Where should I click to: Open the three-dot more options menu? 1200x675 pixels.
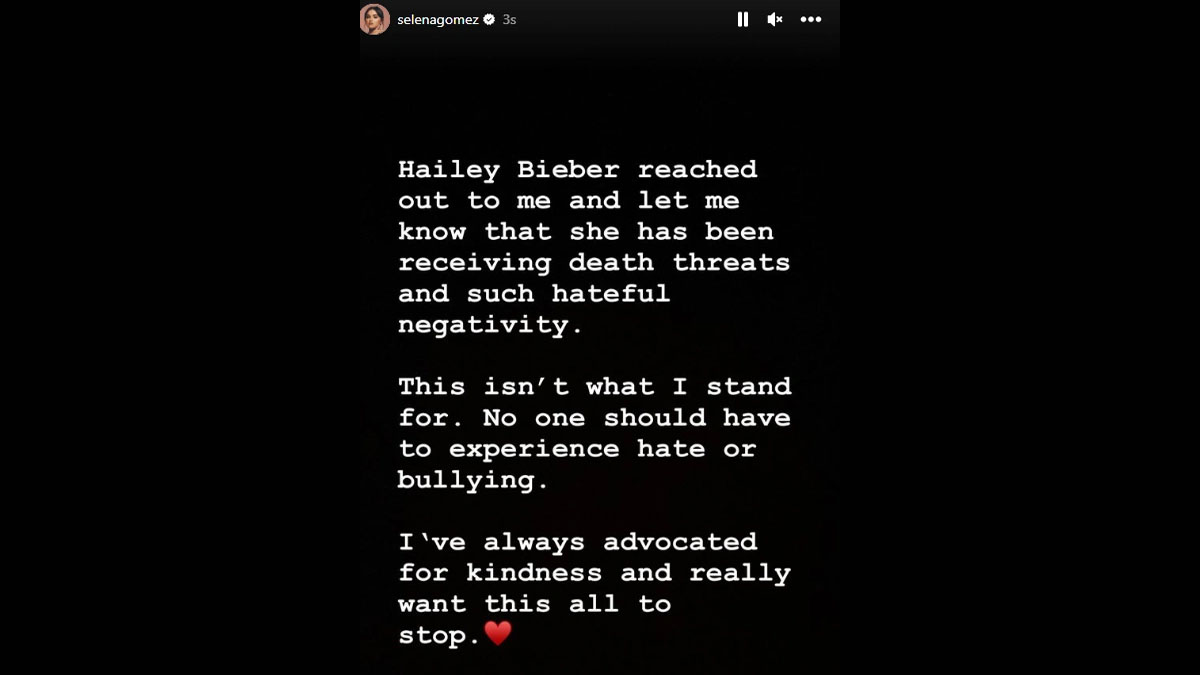coord(810,19)
